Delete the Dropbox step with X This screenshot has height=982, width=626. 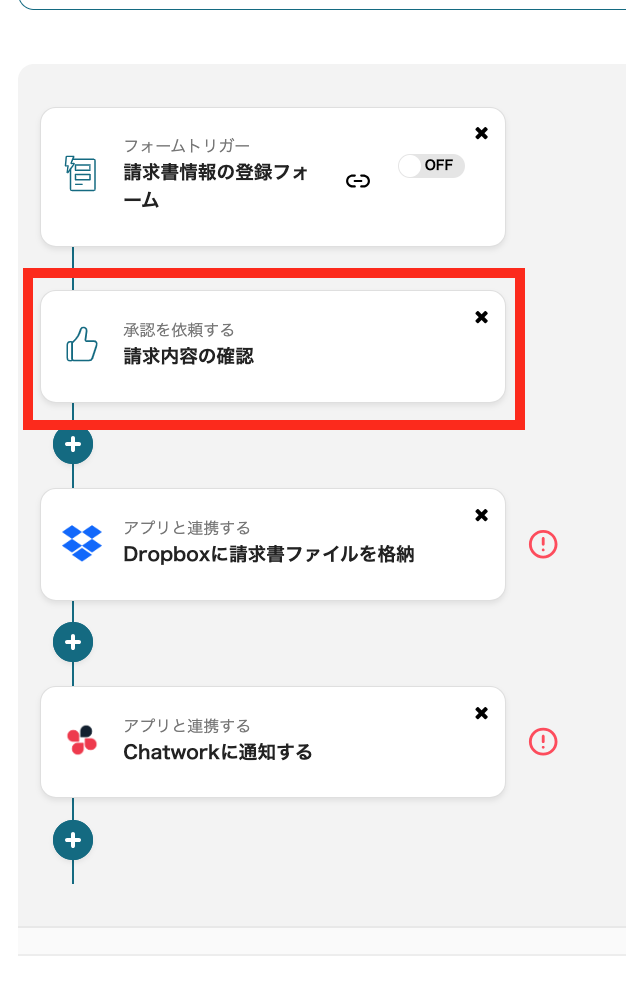pos(481,515)
